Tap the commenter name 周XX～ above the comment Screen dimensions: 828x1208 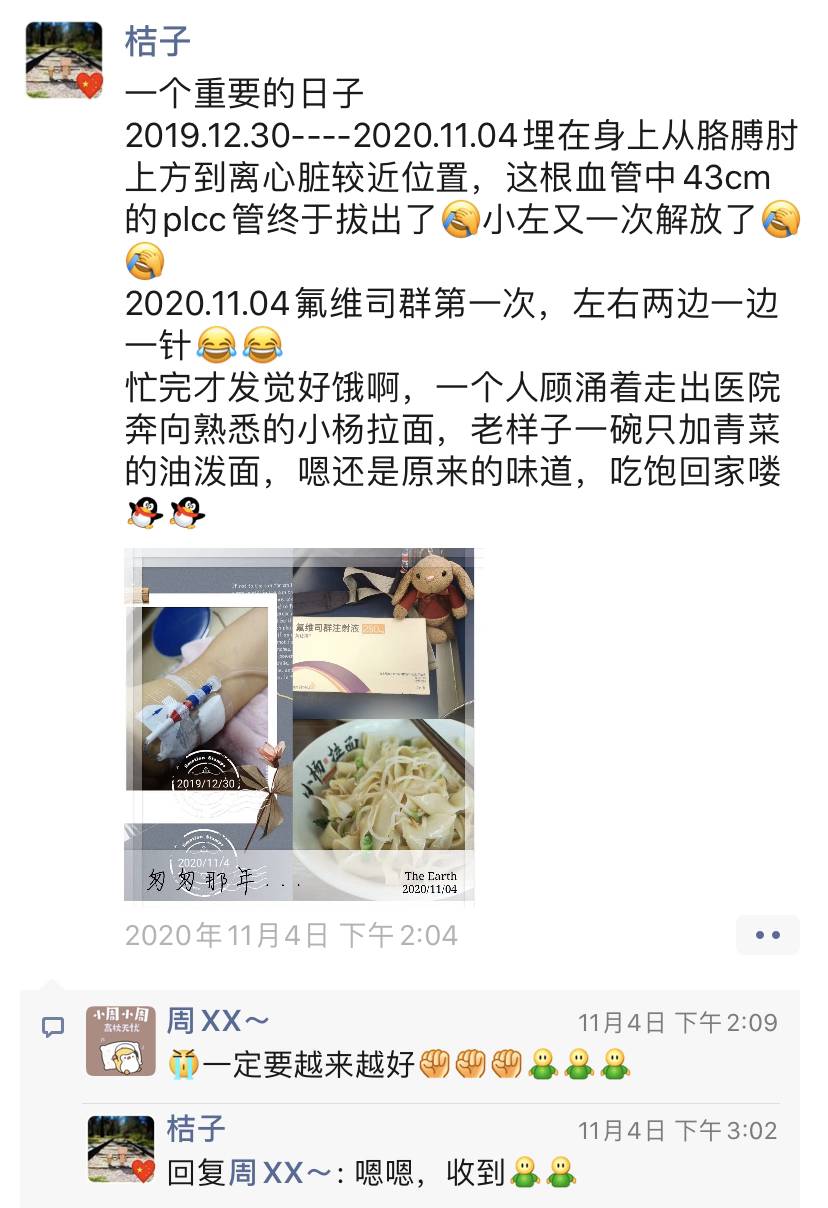tap(218, 1021)
